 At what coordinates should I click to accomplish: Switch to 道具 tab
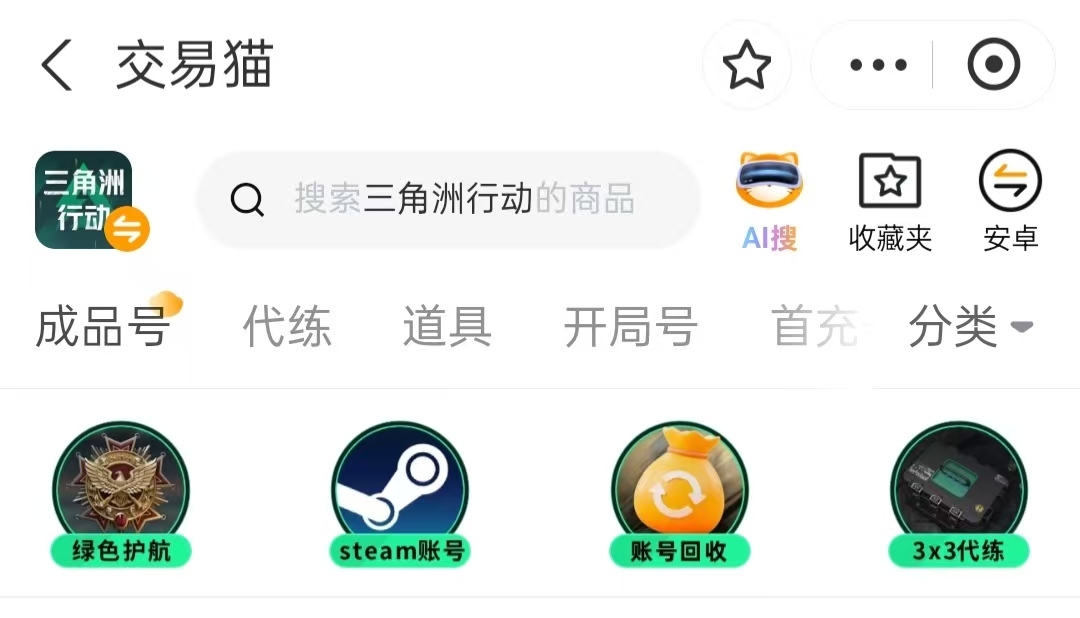point(447,327)
